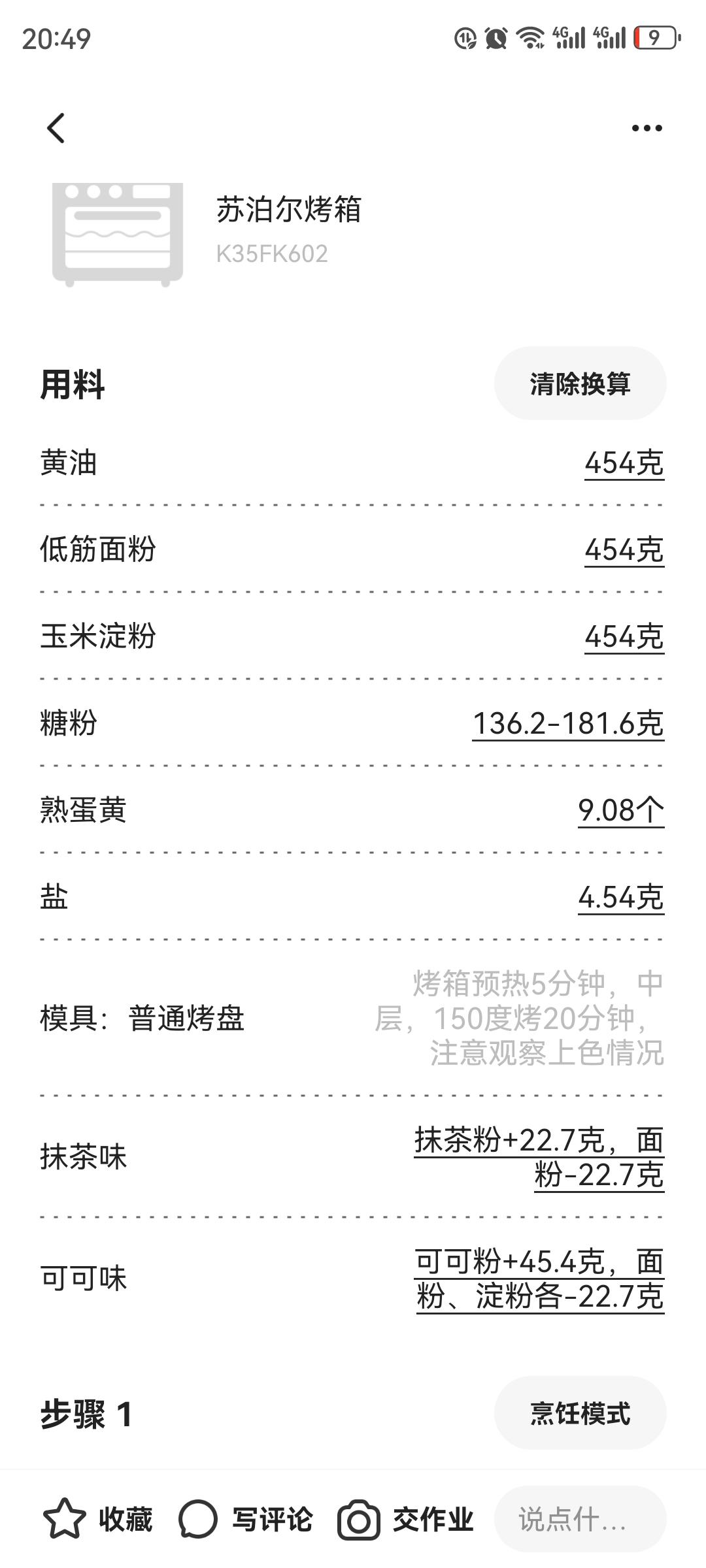706x1568 pixels.
Task: Tap the 4.54克 amount for 盐
Action: tap(620, 897)
